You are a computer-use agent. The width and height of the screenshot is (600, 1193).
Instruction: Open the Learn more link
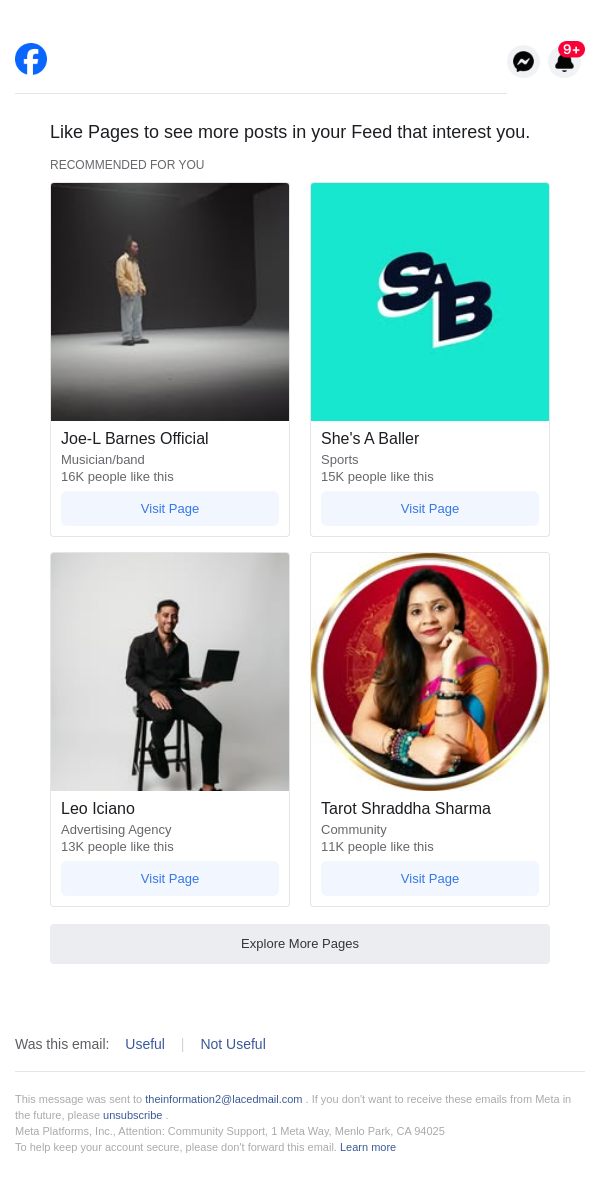tap(368, 1147)
